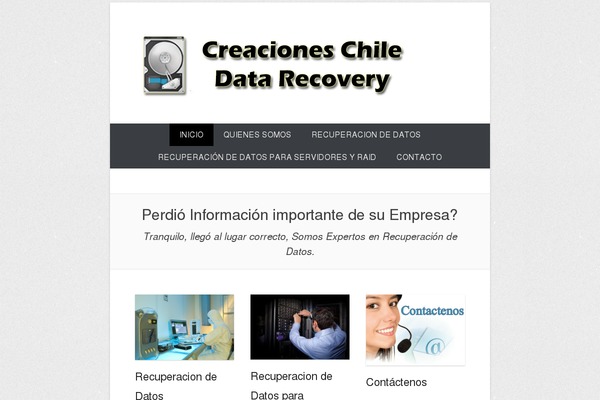
Task: Open the Contactenos headset image tile
Action: (x=415, y=329)
